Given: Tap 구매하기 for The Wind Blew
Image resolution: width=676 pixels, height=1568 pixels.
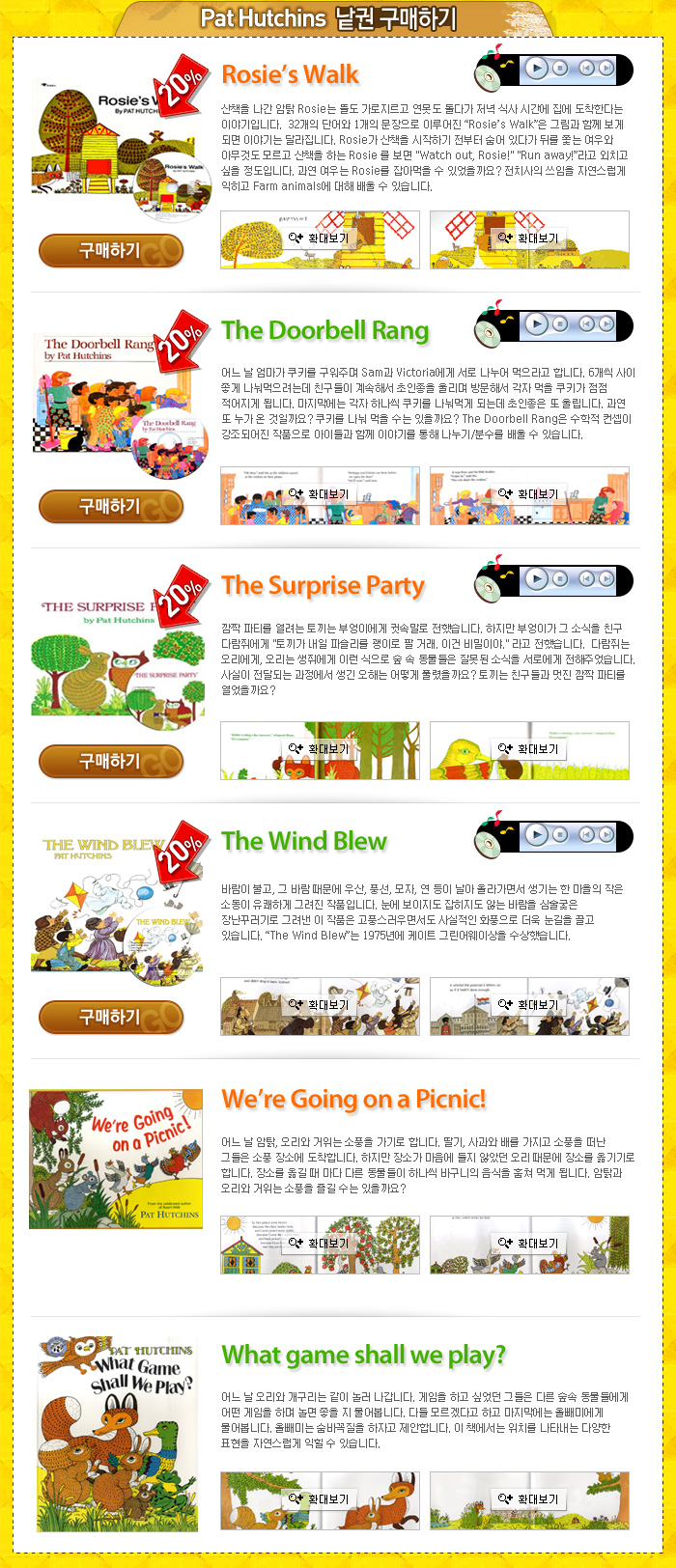Looking at the screenshot, I should 111,1018.
